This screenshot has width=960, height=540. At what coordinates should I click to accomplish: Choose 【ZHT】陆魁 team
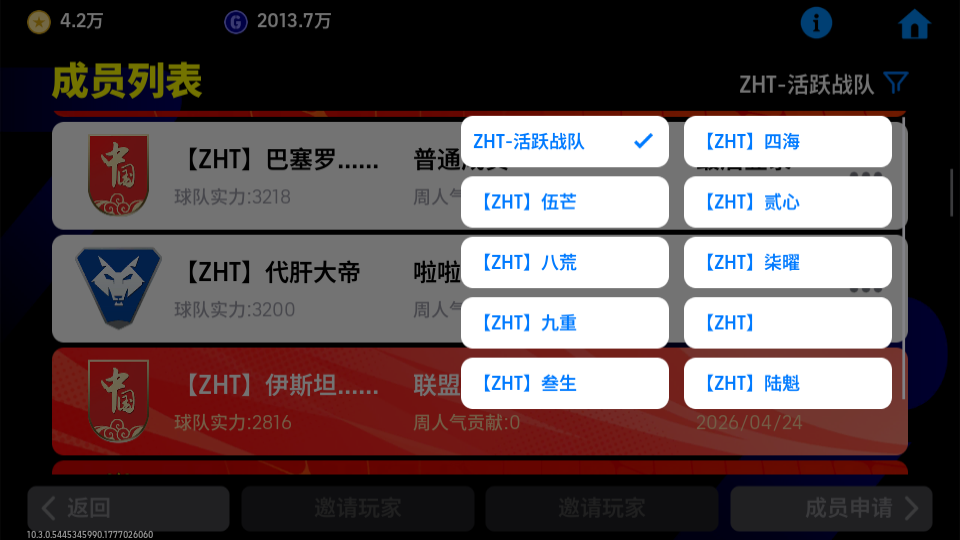point(787,383)
